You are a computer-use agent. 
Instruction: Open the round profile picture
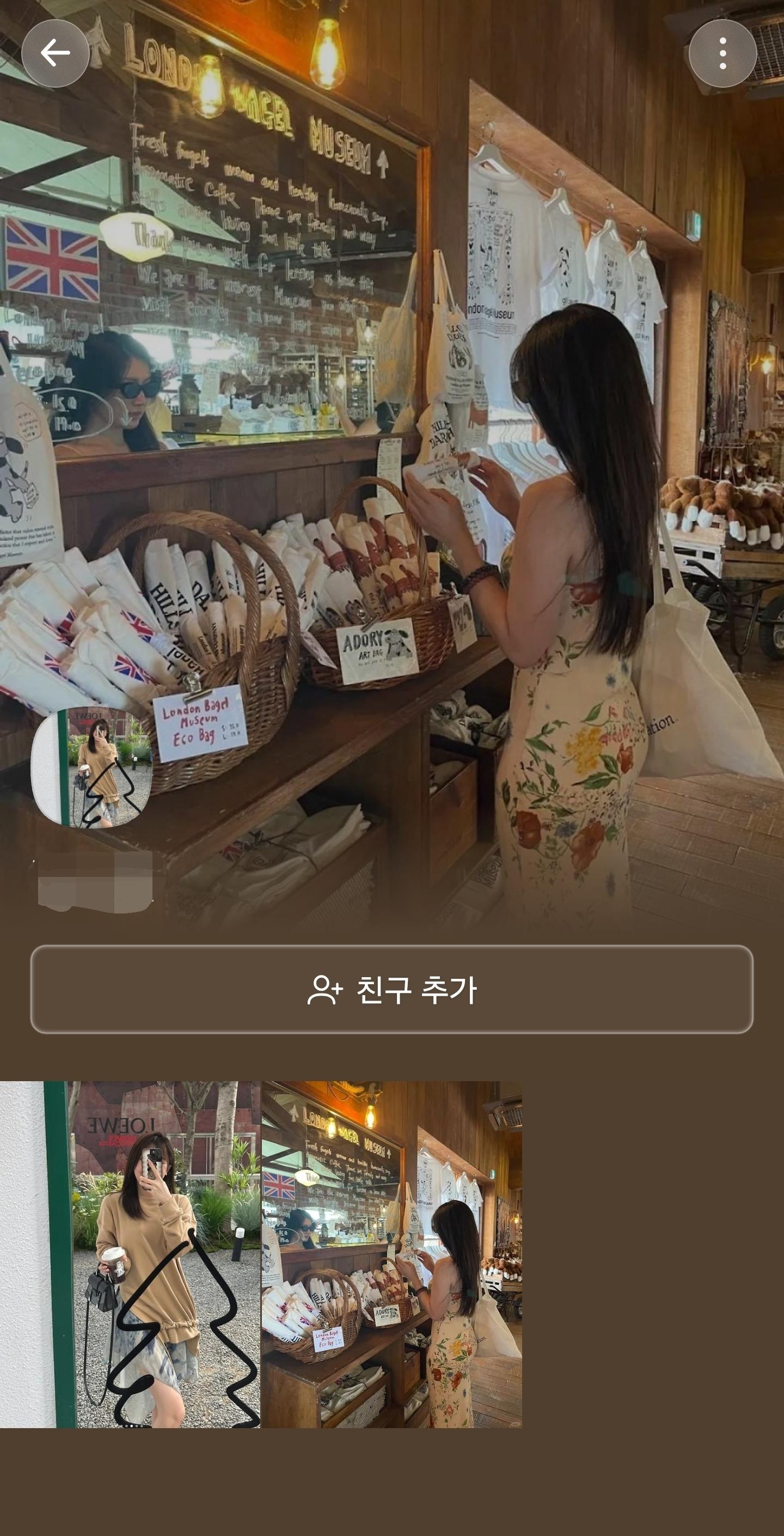coord(92,767)
